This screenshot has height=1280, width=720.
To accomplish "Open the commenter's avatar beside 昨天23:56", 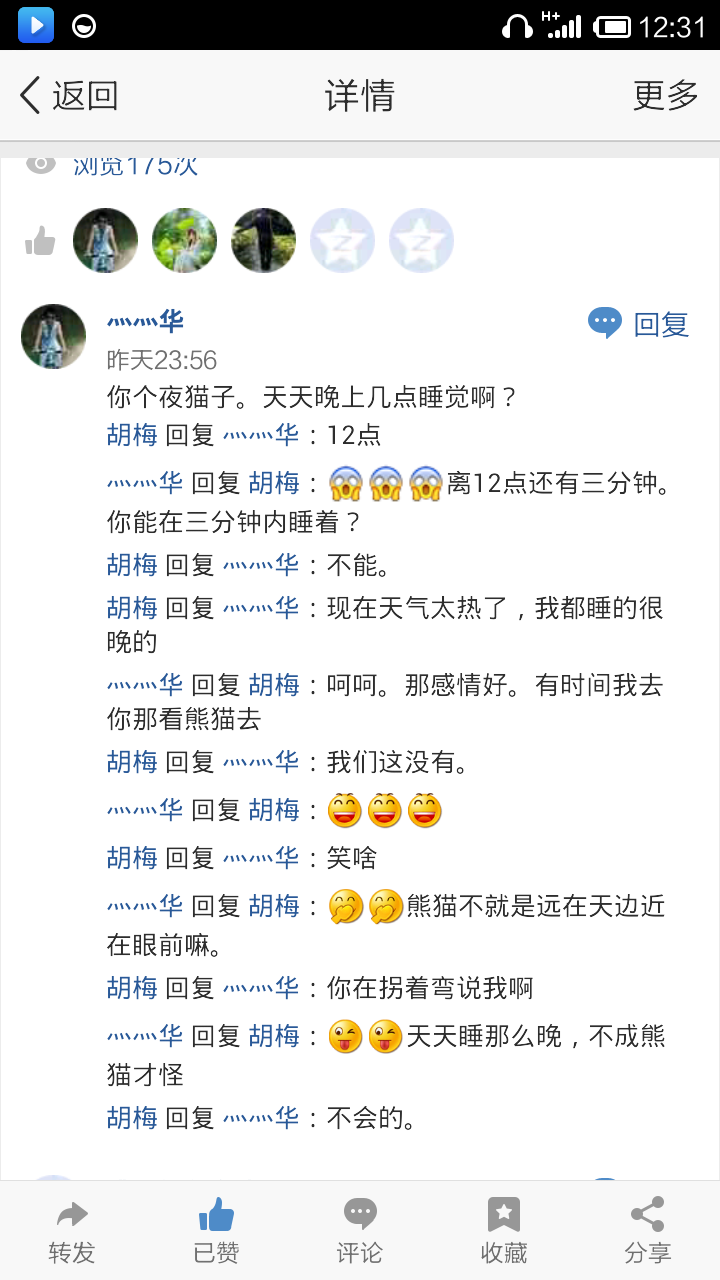I will [54, 337].
